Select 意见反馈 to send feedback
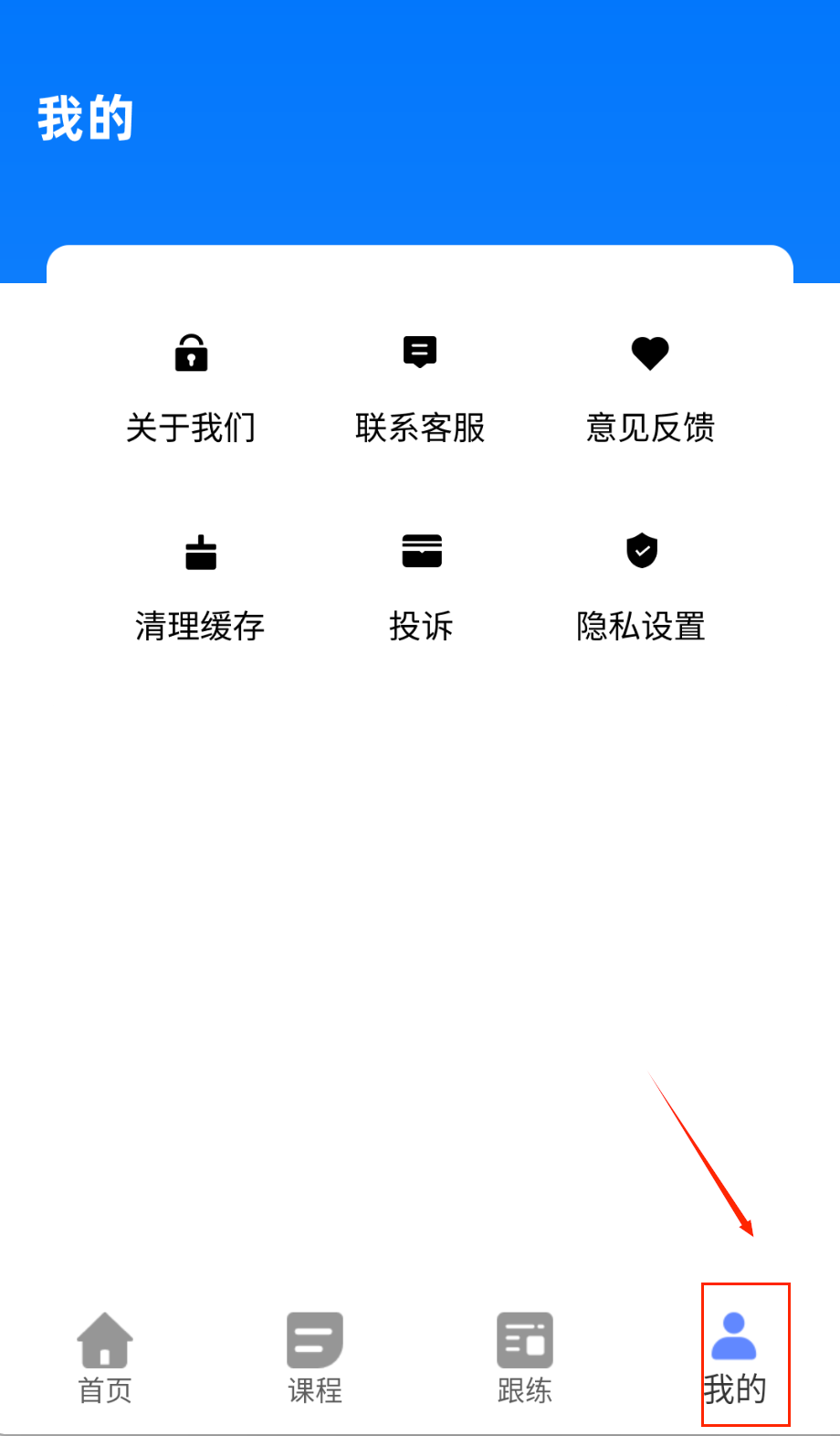This screenshot has height=1436, width=840. 650,388
